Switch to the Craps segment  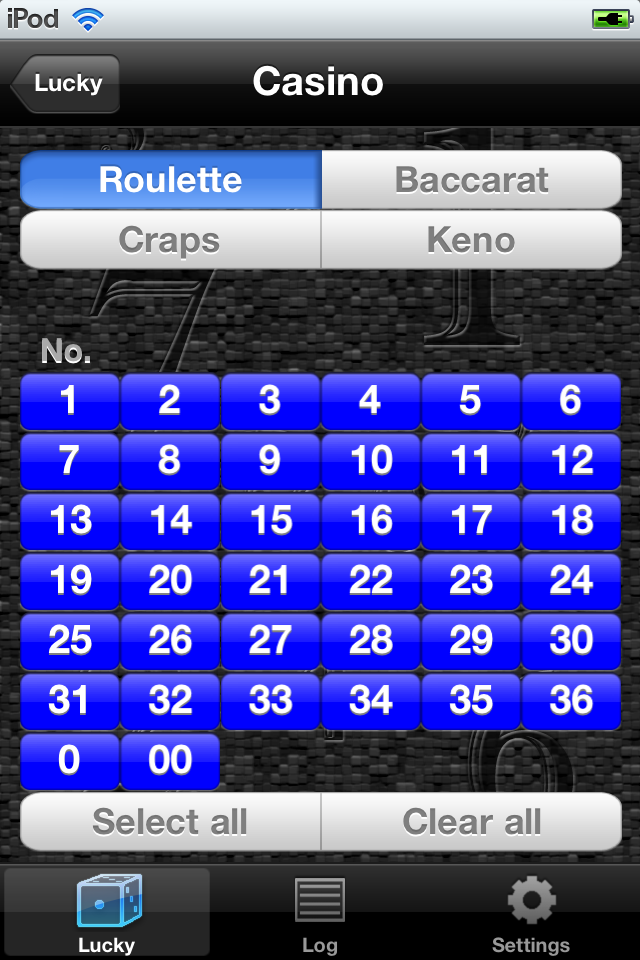click(170, 240)
